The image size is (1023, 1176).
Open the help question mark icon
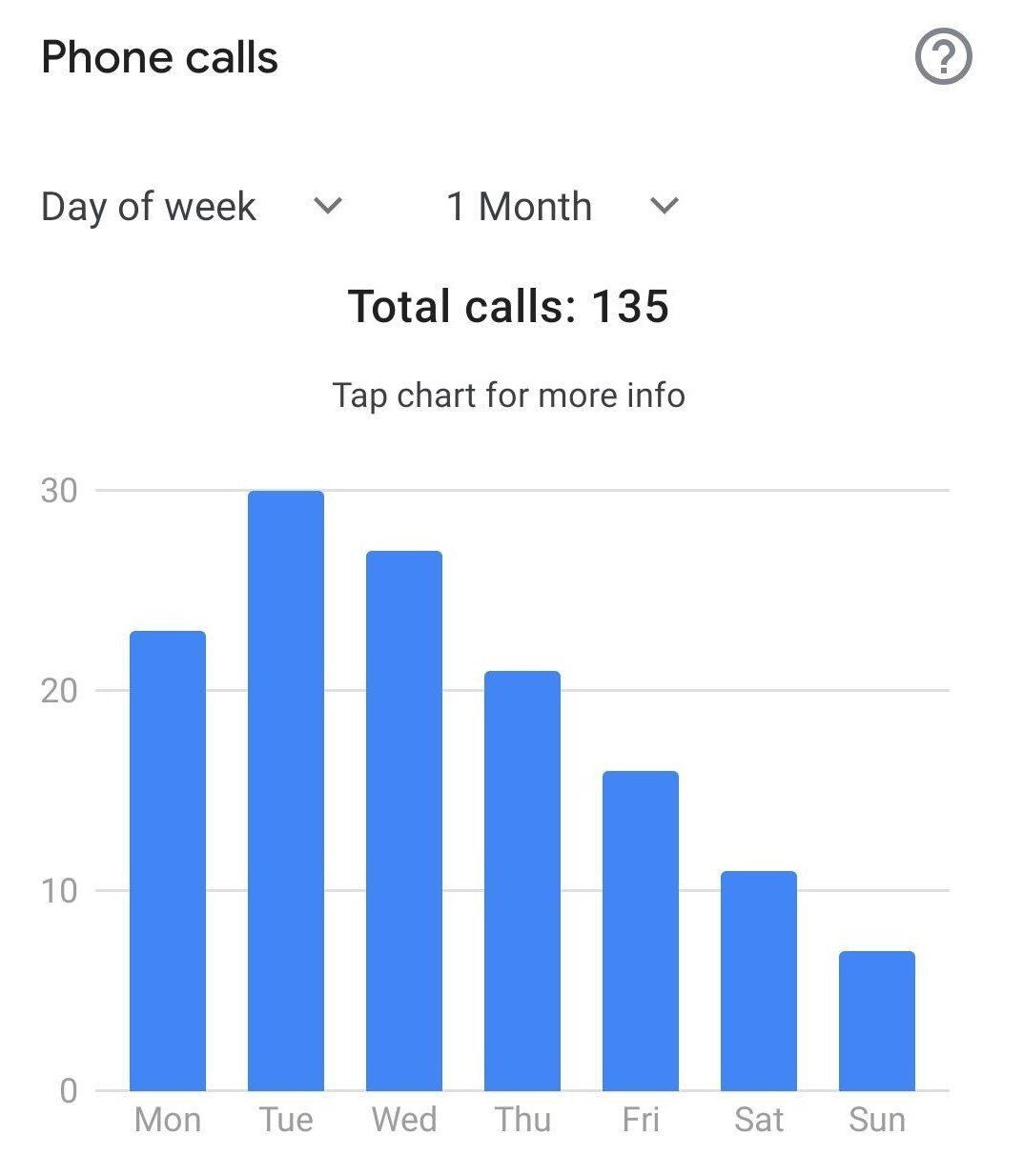pos(943,57)
